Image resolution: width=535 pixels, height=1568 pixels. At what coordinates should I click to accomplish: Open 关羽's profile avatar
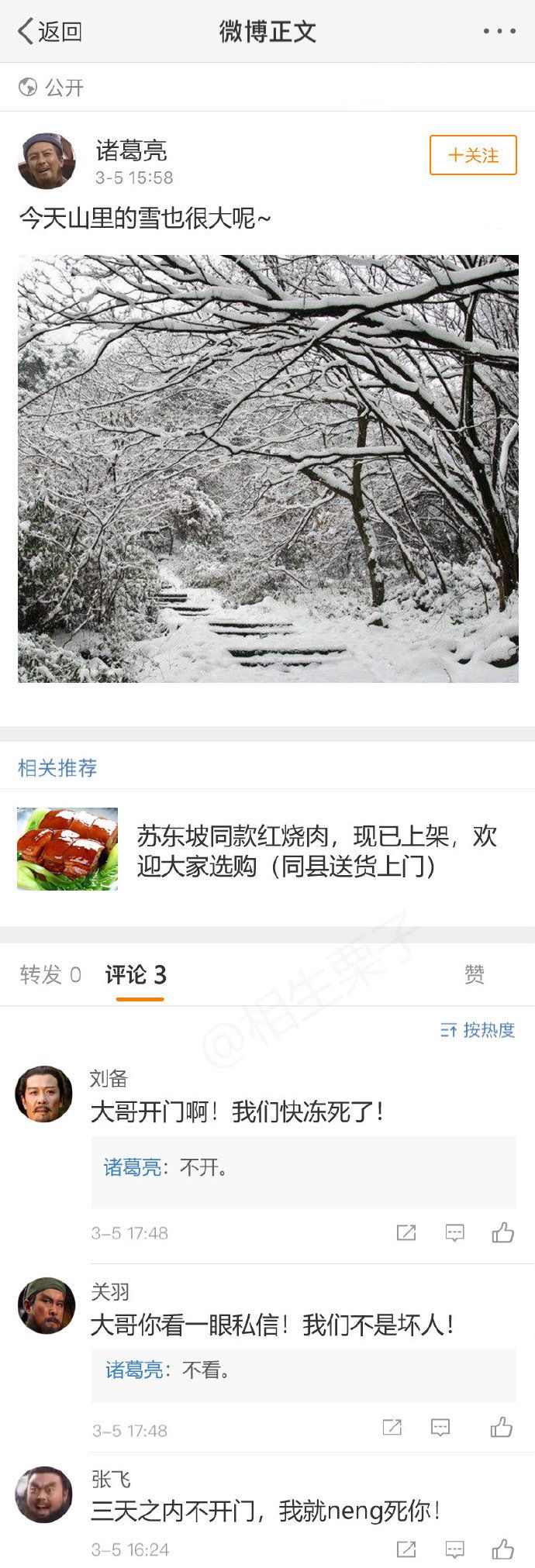point(46,1305)
